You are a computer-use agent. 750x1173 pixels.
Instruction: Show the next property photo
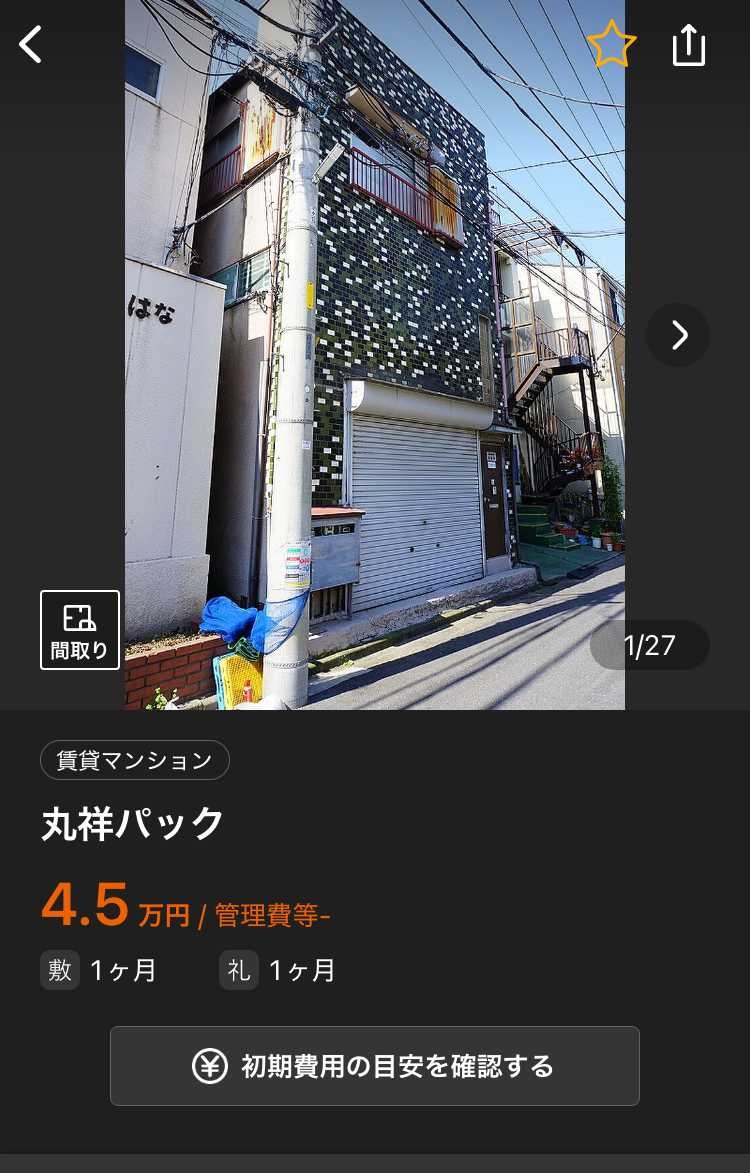click(x=678, y=335)
